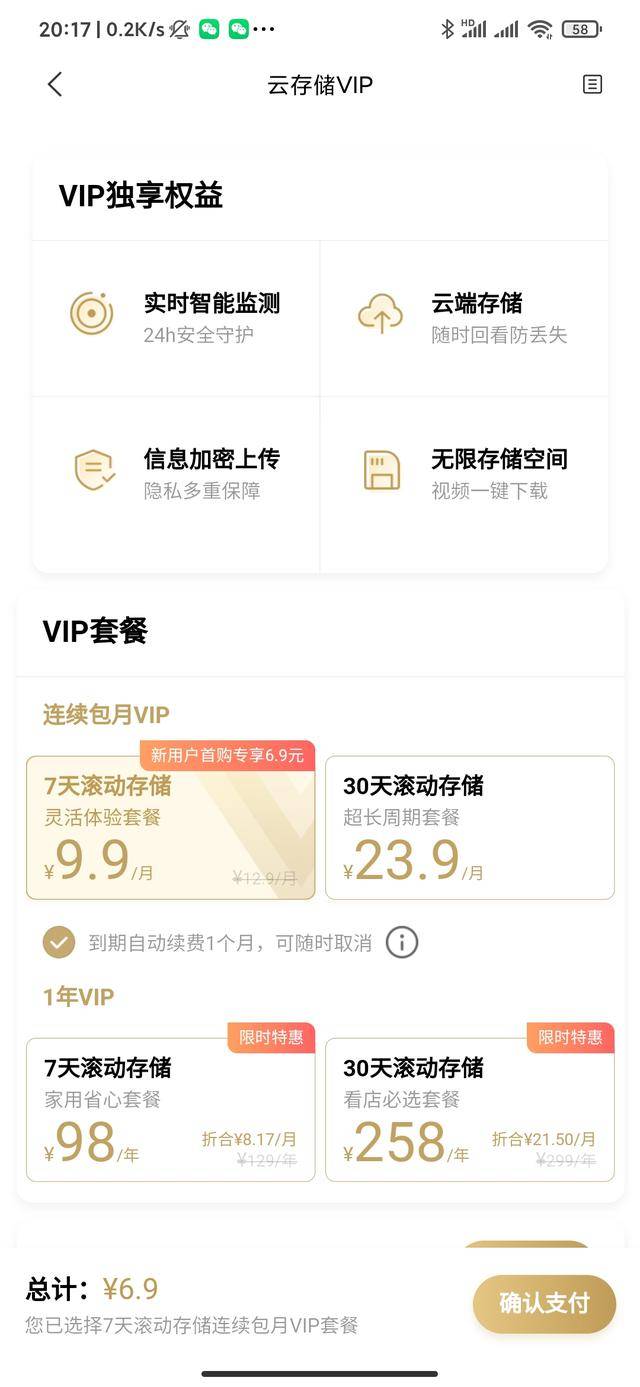
Task: Uncheck the 到期自动续费1个月 checkbox
Action: coord(59,942)
